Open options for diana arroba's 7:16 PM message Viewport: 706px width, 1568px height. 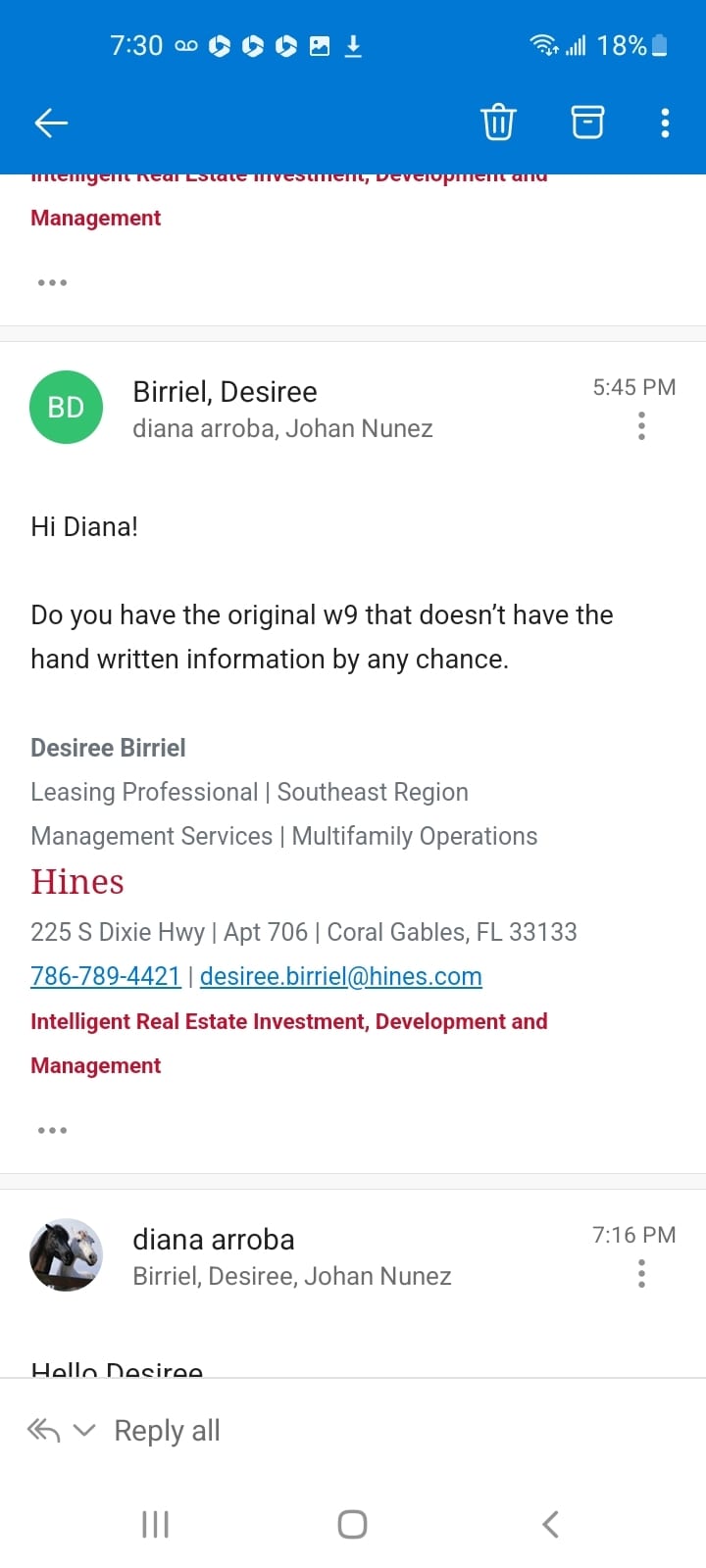tap(641, 1274)
